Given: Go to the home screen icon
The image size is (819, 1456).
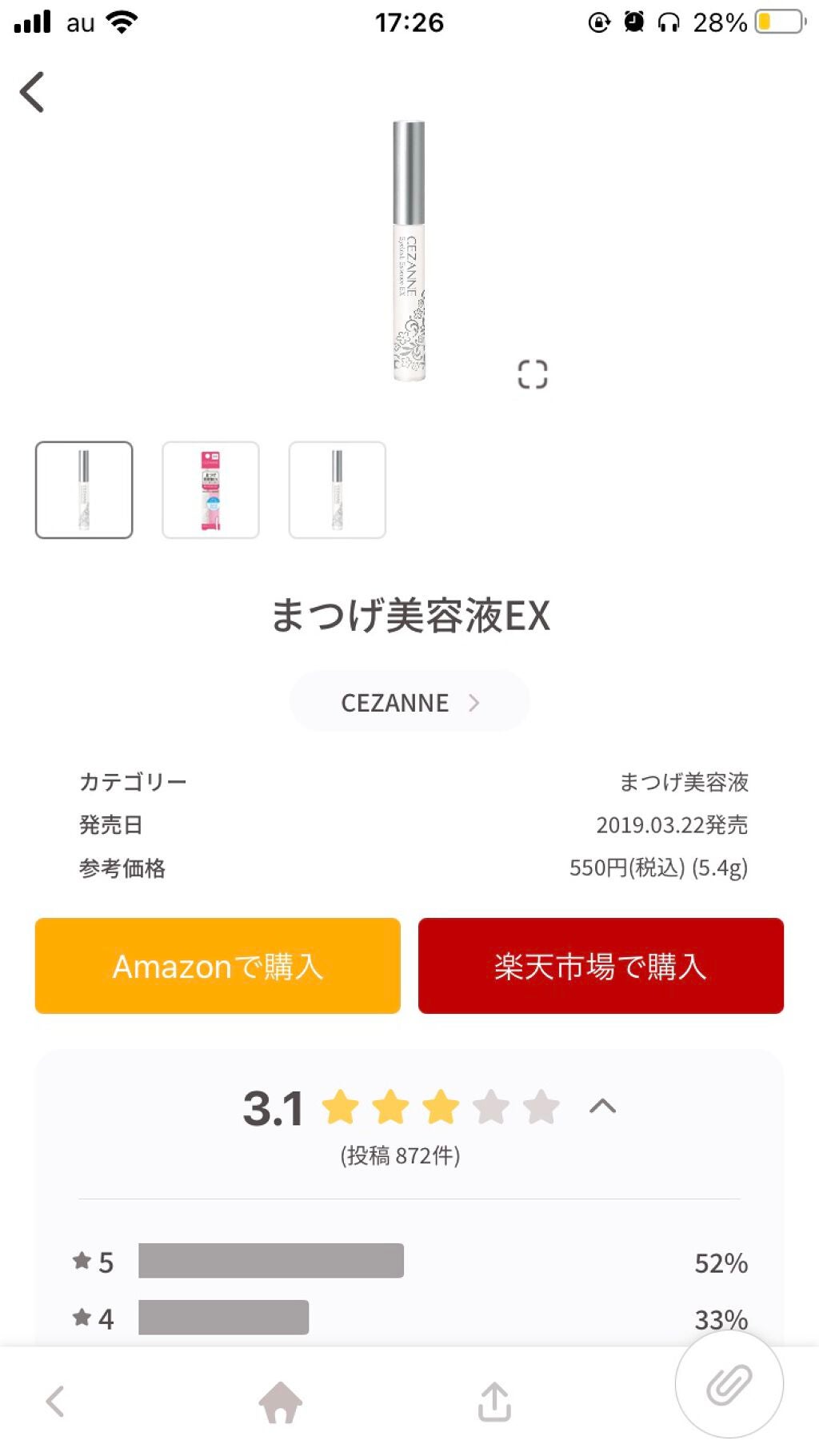Looking at the screenshot, I should [x=281, y=1402].
